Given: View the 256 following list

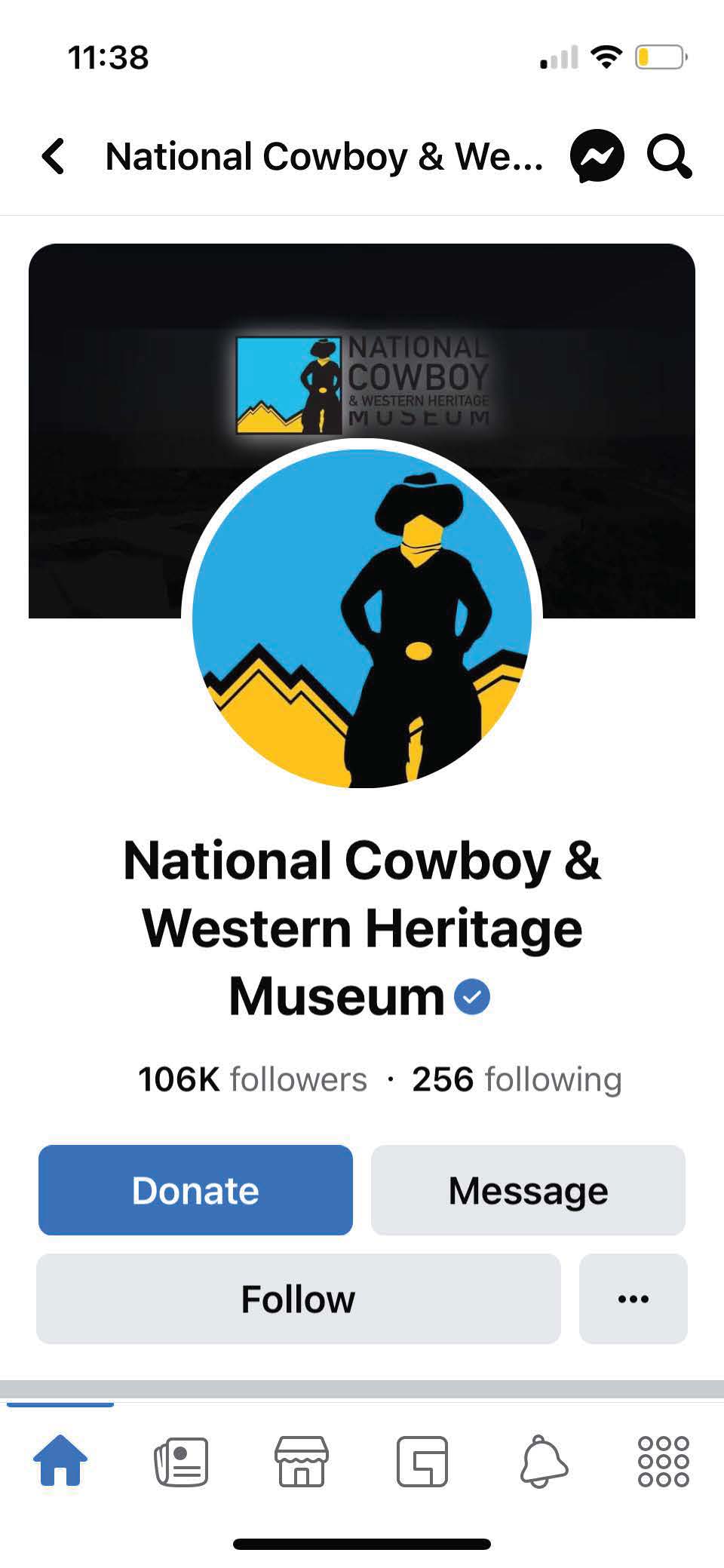Looking at the screenshot, I should pos(517,1079).
